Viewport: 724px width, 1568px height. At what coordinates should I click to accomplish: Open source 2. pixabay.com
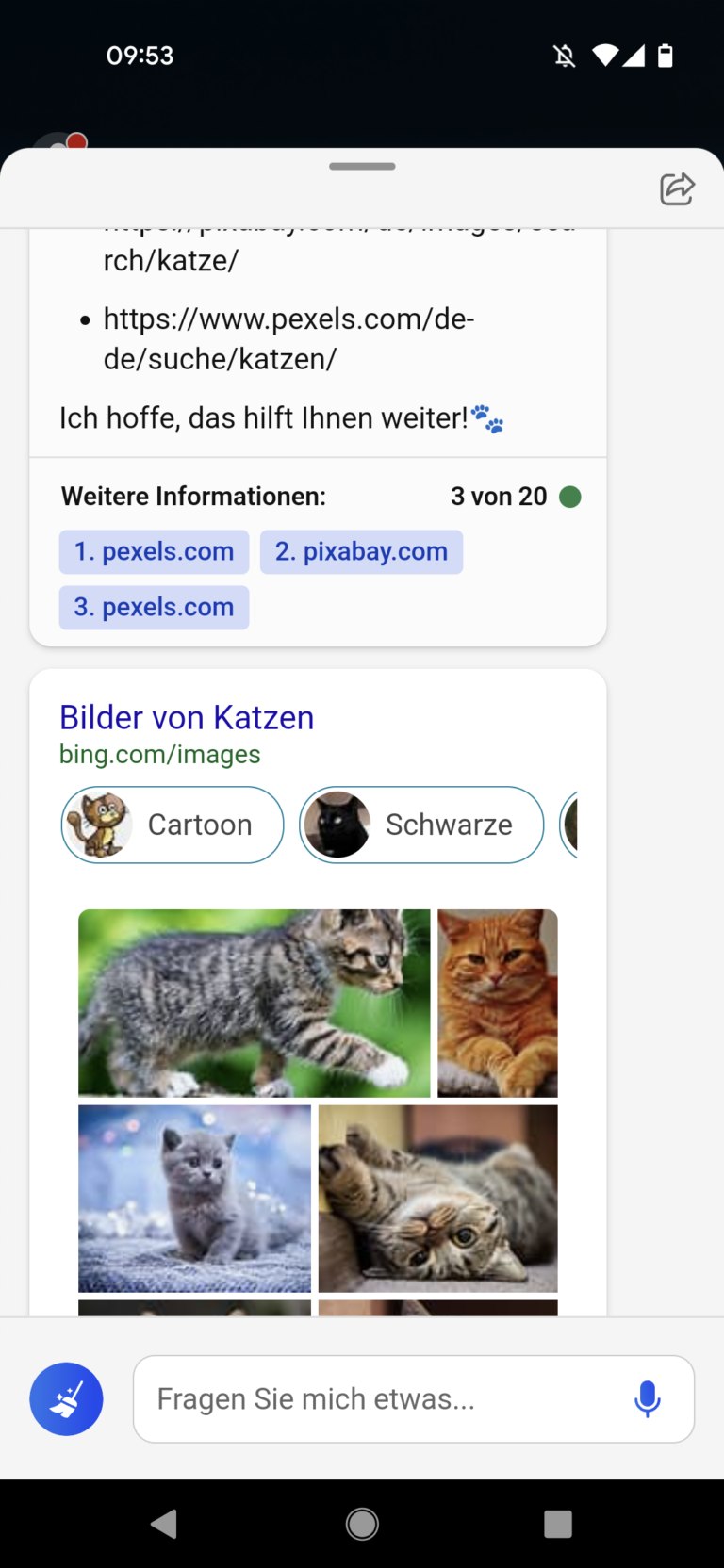pyautogui.click(x=361, y=551)
